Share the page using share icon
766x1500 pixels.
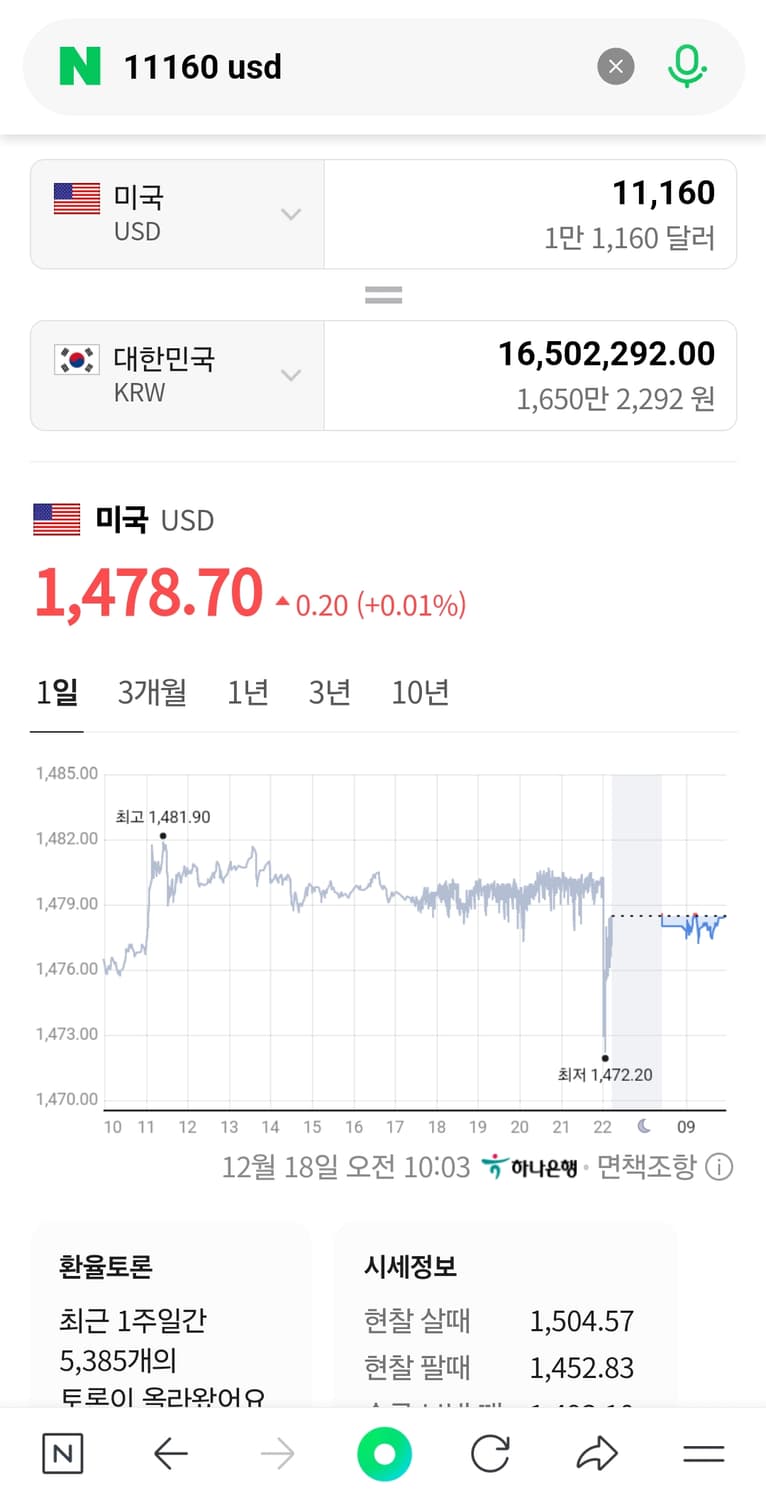[x=596, y=1453]
